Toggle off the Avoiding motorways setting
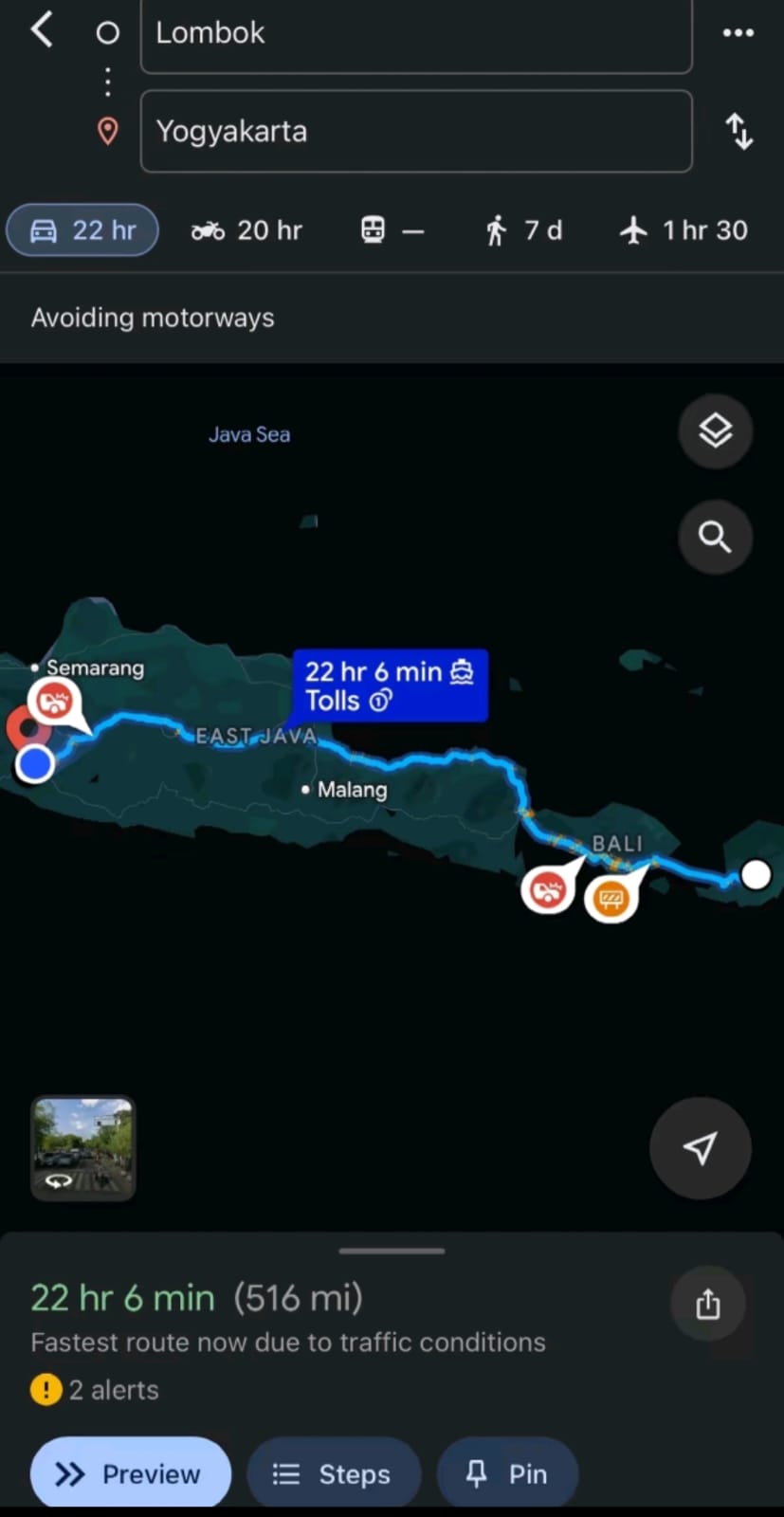 153,317
